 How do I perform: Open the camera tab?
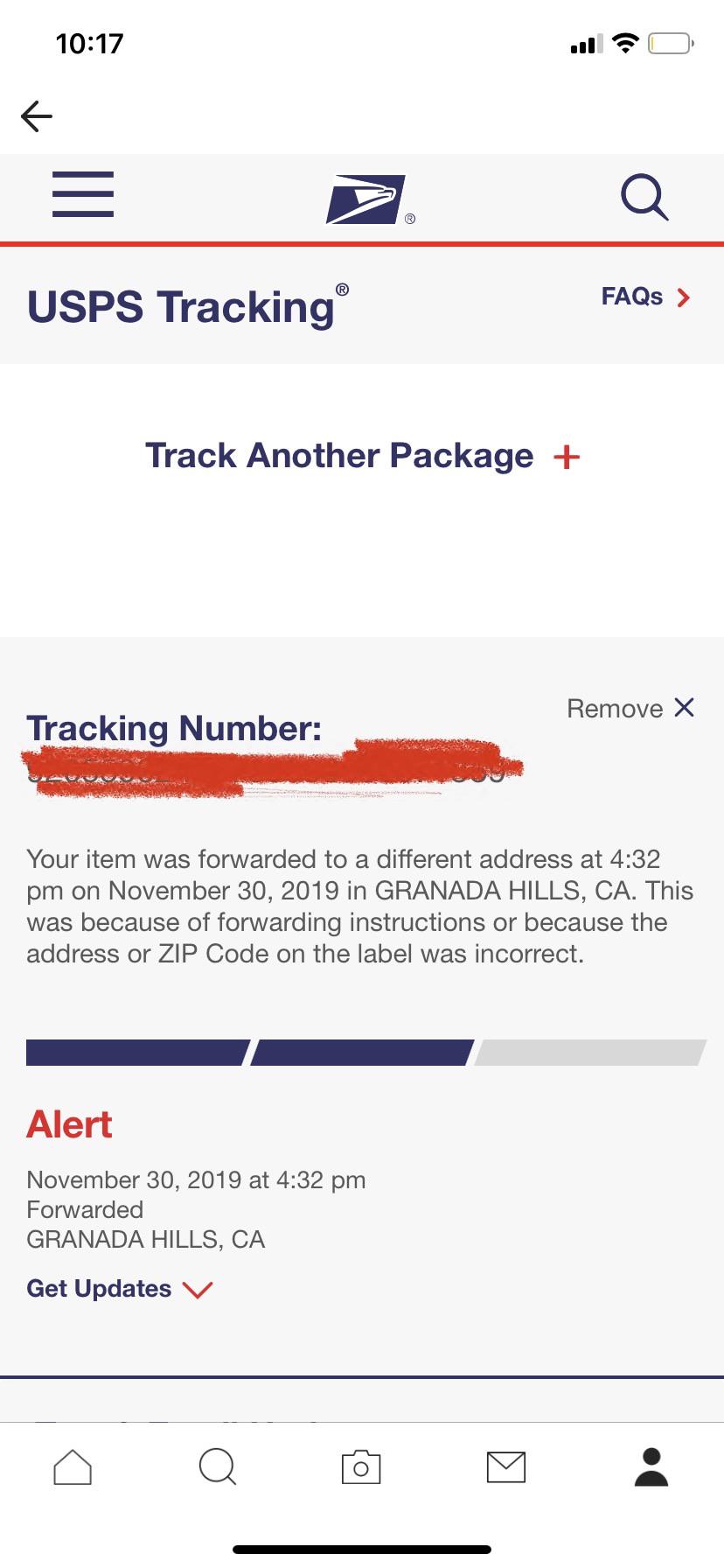361,1467
